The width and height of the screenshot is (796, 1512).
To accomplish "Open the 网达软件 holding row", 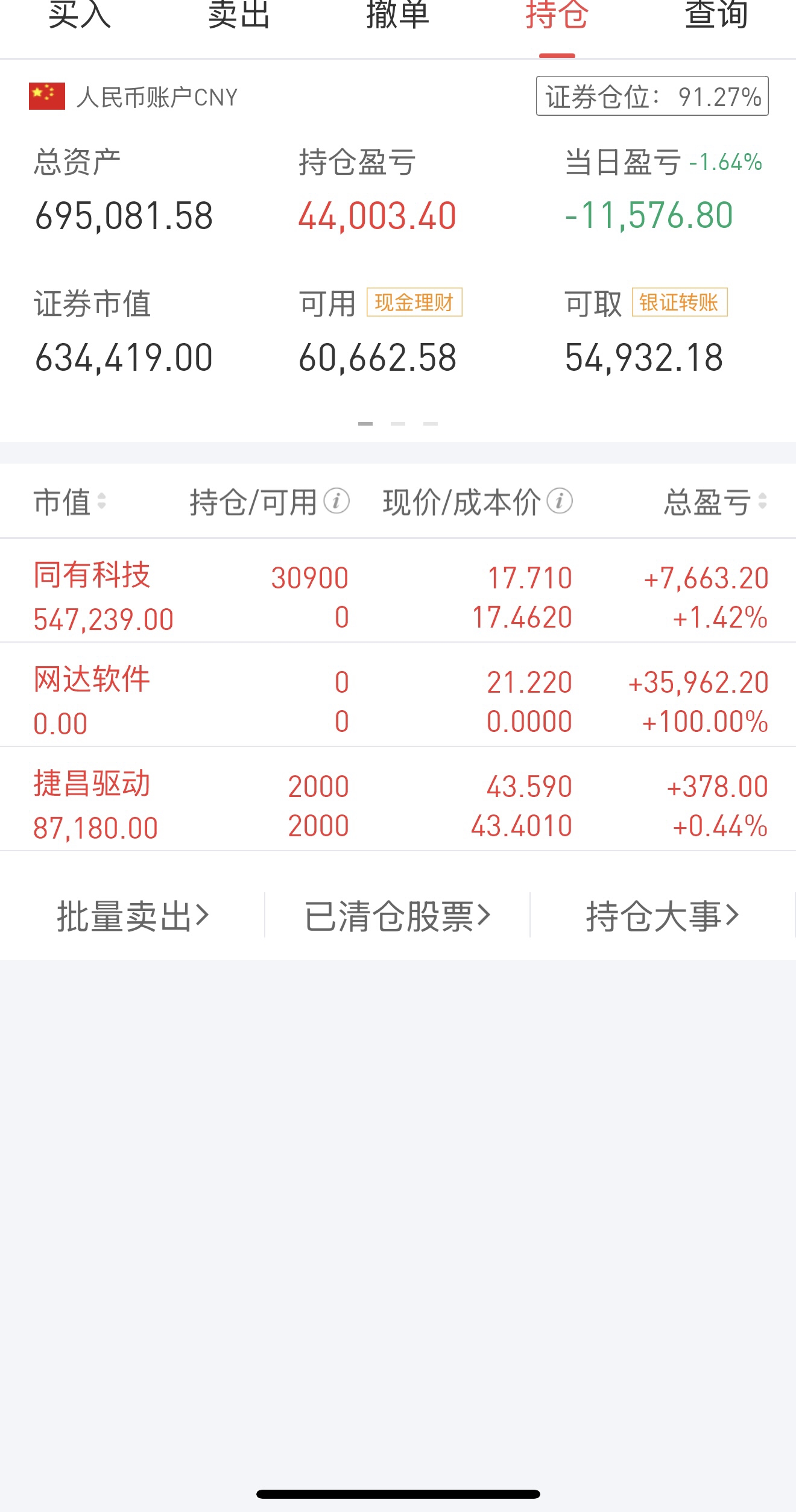I will (398, 695).
